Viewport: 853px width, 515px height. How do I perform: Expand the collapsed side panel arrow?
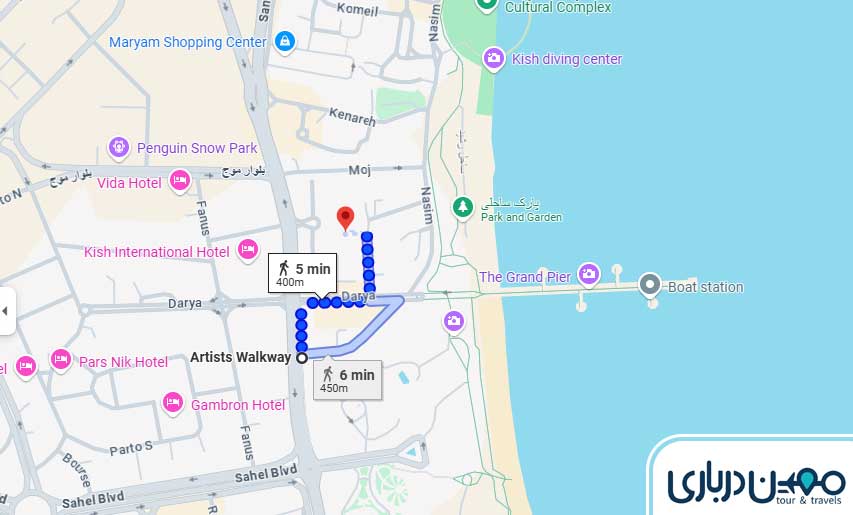5,311
